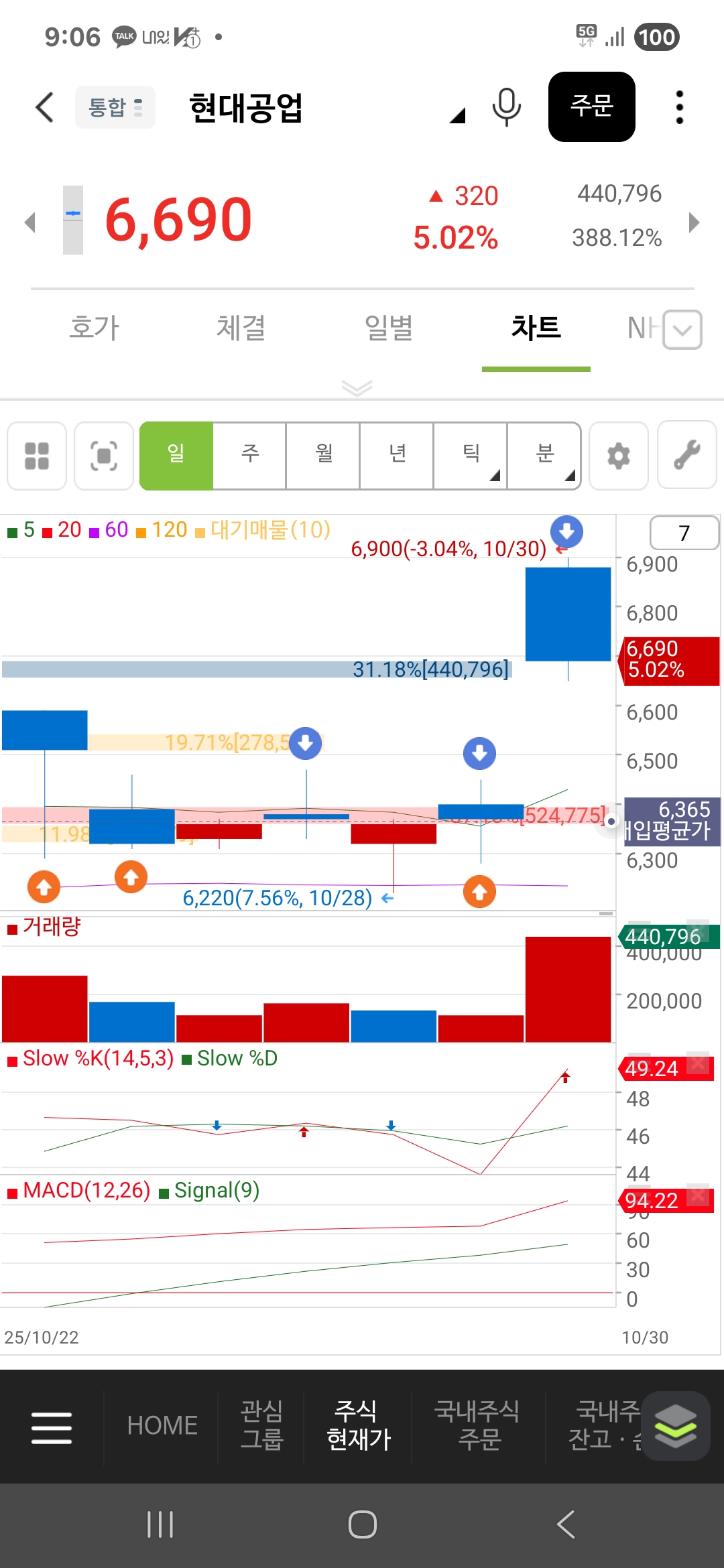
Task: Open the 통합 market selector
Action: (115, 107)
